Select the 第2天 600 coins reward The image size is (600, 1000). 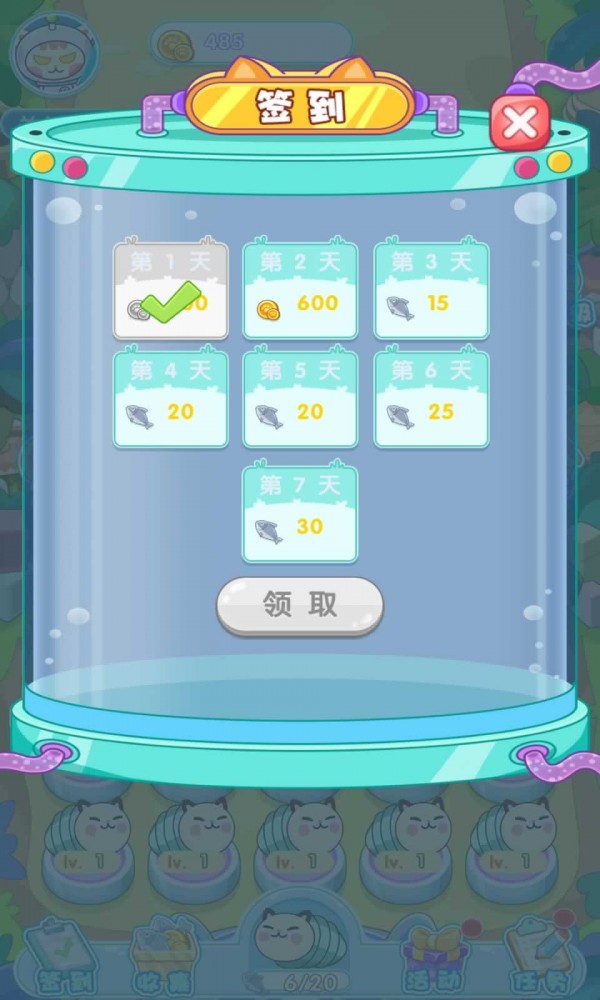click(300, 290)
